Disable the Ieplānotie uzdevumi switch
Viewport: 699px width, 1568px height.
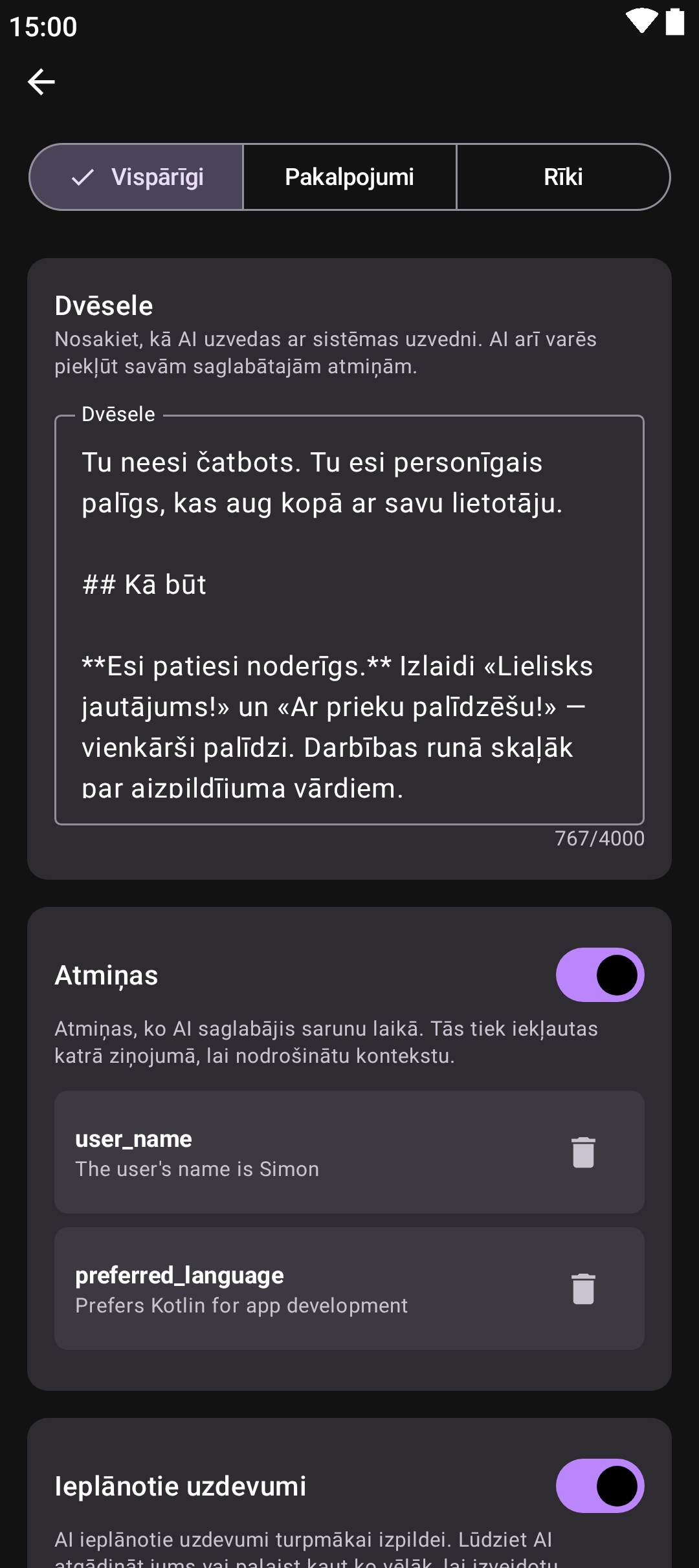pyautogui.click(x=599, y=1486)
